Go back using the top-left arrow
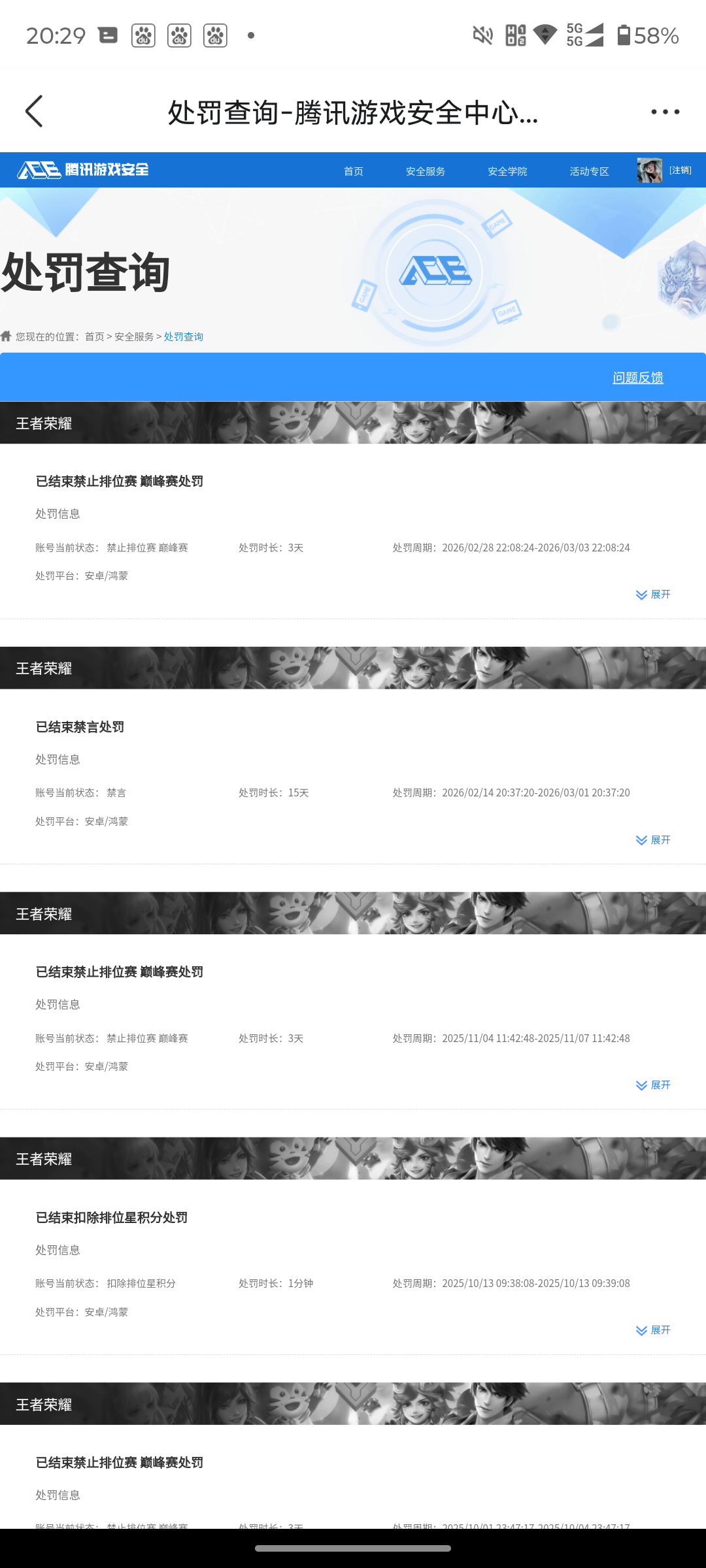The image size is (706, 1568). pyautogui.click(x=34, y=112)
